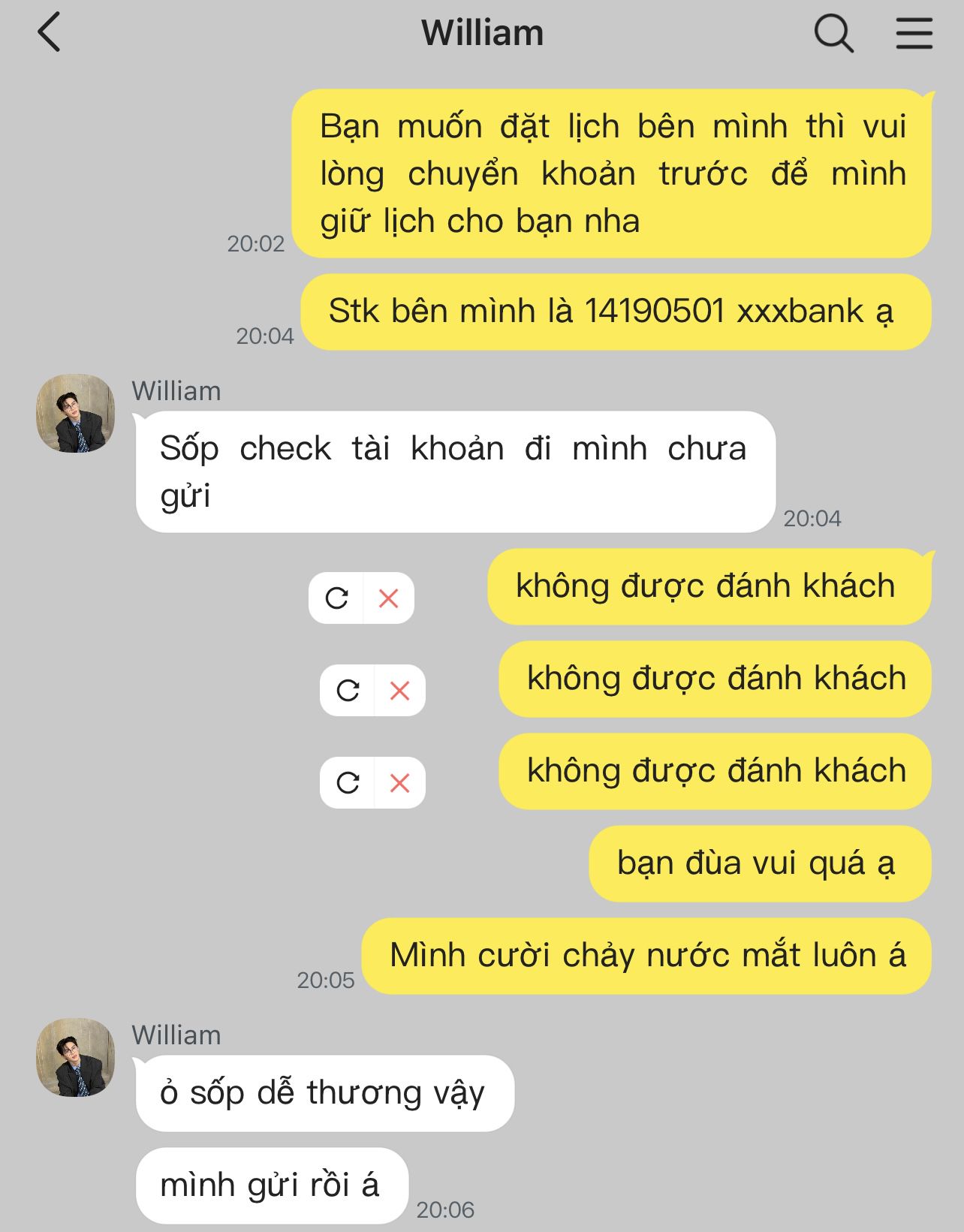Remove the last failed "không được đánh khách" message
The height and width of the screenshot is (1232, 964).
(399, 783)
